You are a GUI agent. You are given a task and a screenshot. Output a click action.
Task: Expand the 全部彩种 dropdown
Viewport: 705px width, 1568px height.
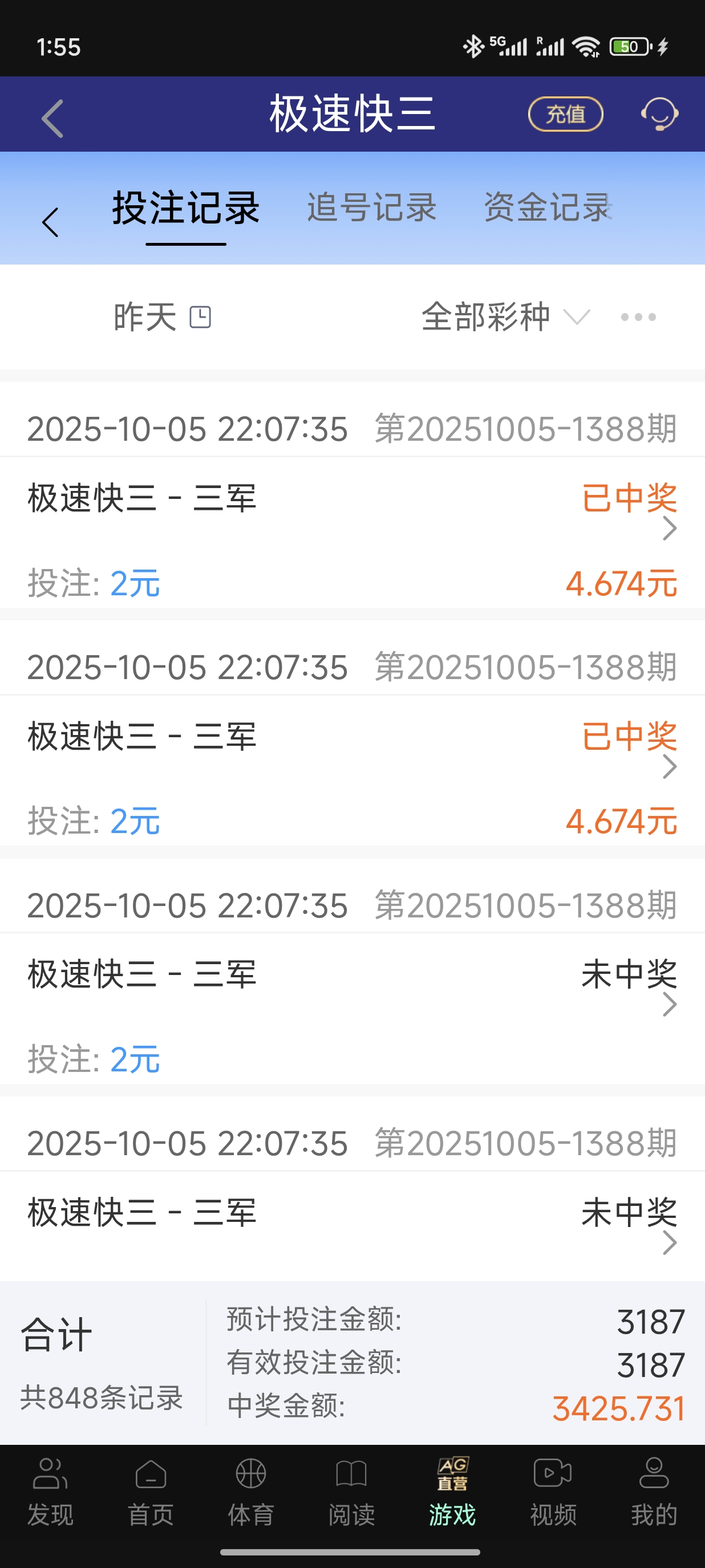505,317
